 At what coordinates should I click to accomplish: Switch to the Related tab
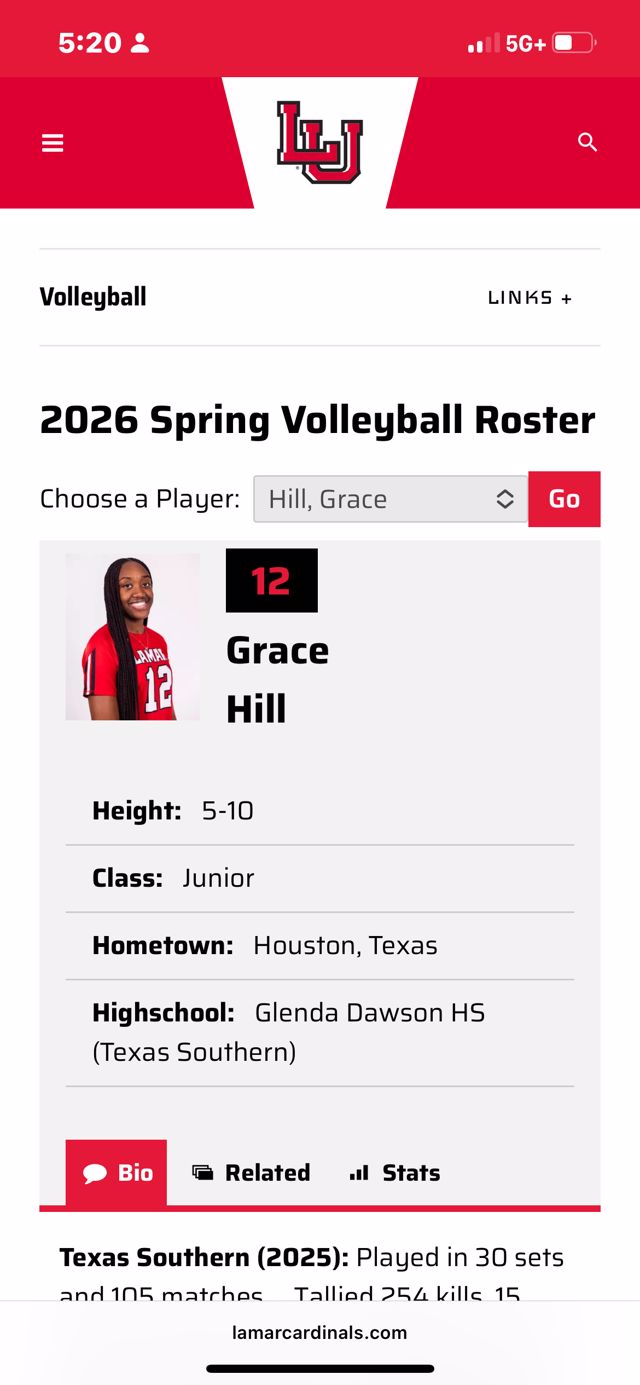pyautogui.click(x=251, y=1173)
